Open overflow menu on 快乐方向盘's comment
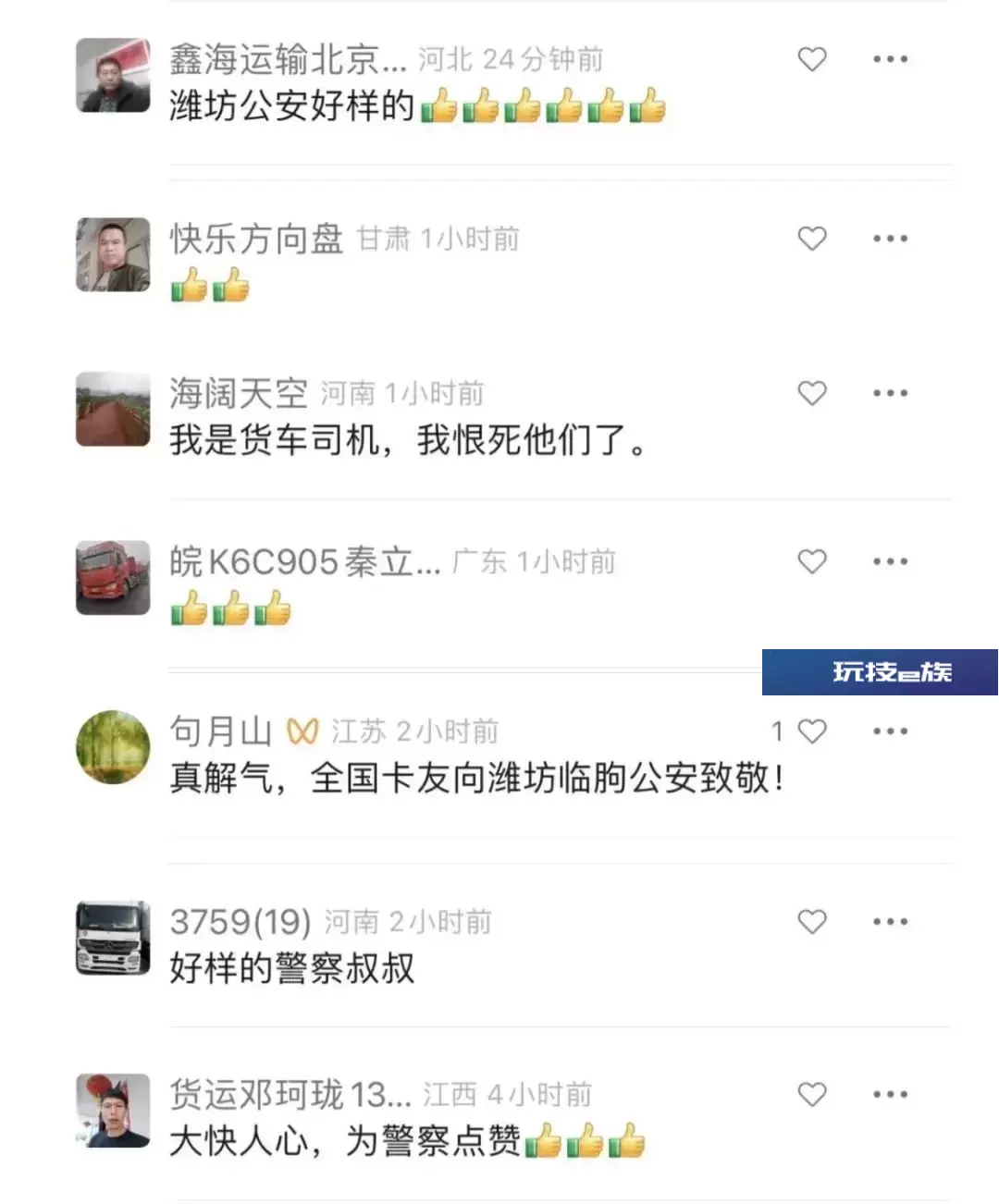Screen dimensions: 999x1204 pos(890,239)
